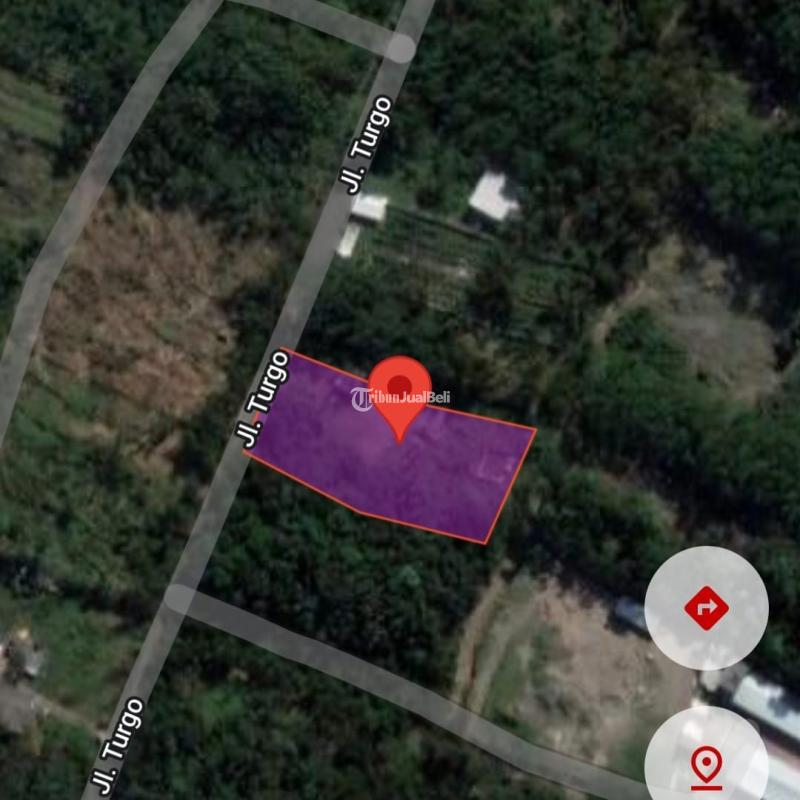Screen dimensions: 800x800
Task: Tap the red location pin button
Action: point(707,765)
